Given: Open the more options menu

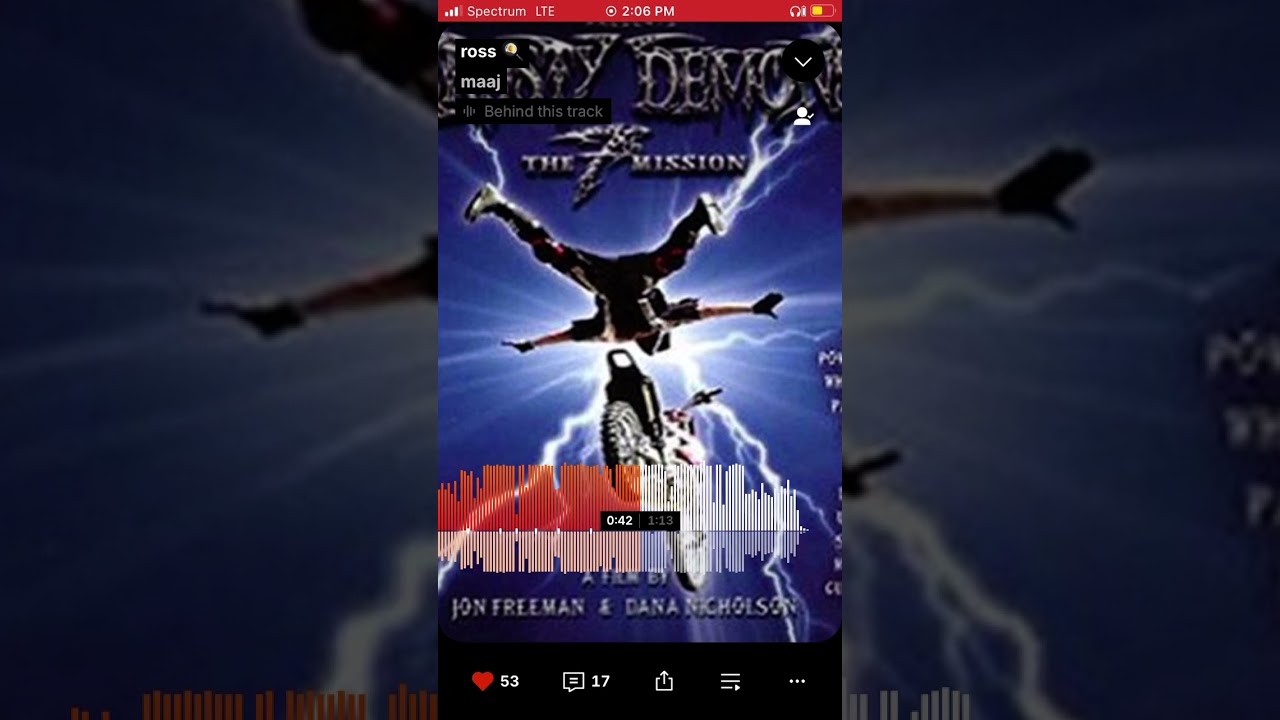Looking at the screenshot, I should tap(797, 681).
